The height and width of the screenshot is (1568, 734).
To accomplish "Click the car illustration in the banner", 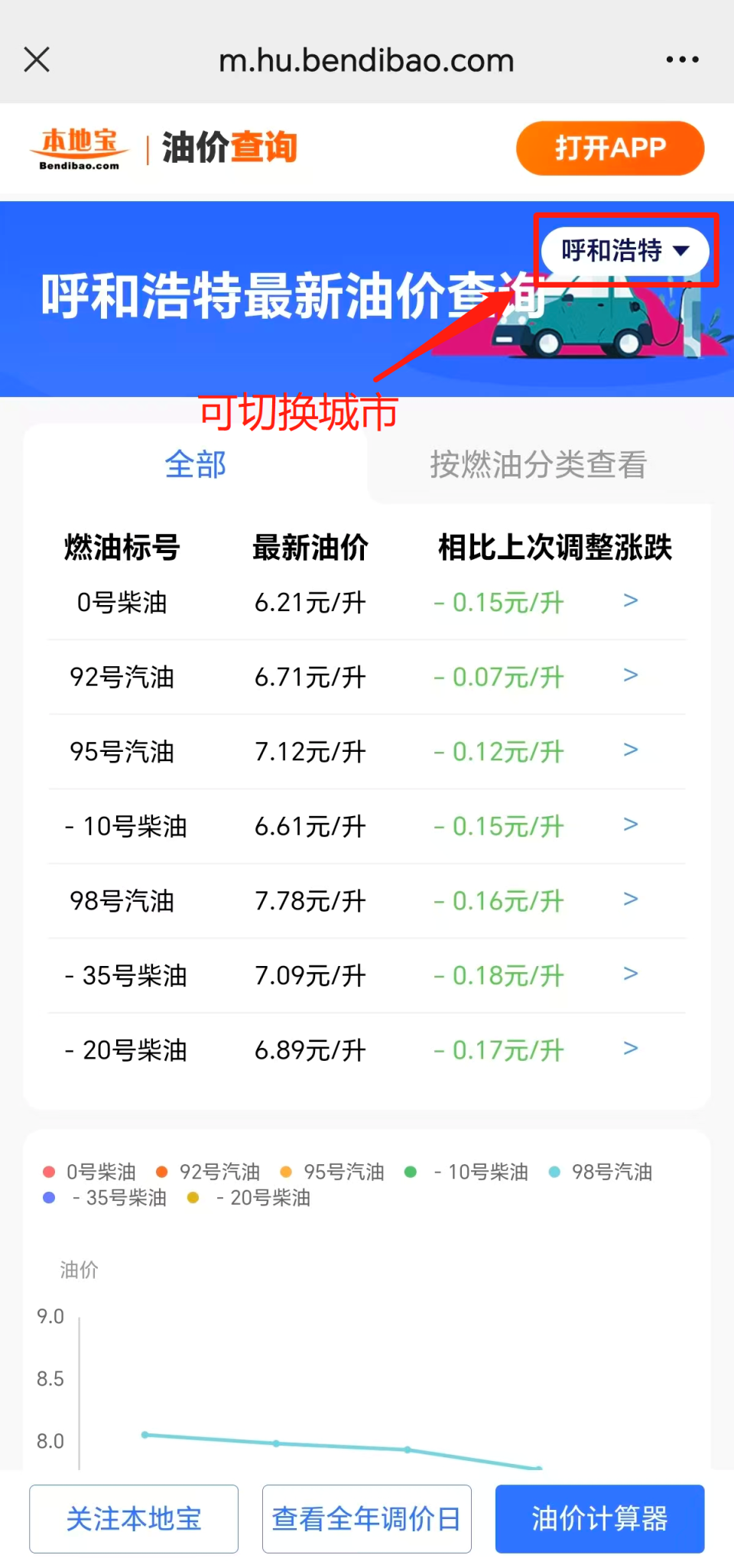I will 581,329.
